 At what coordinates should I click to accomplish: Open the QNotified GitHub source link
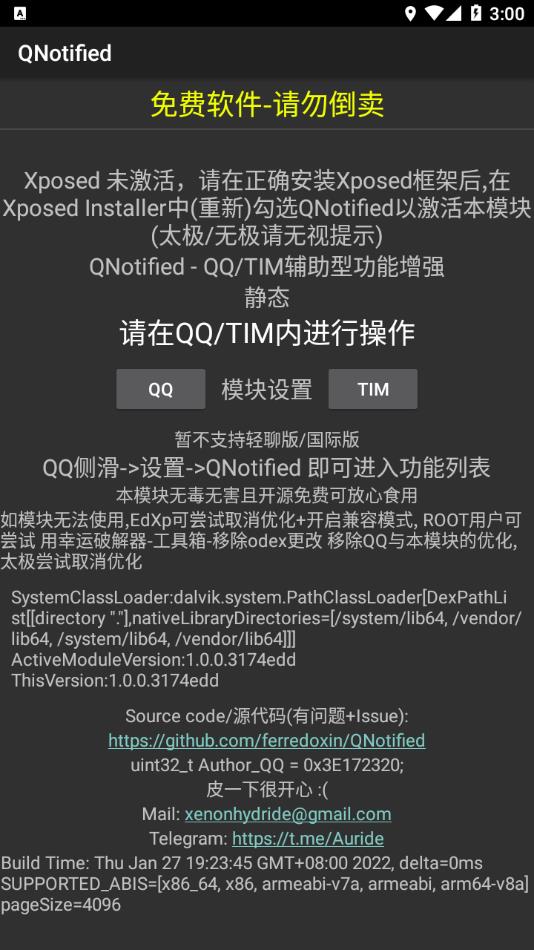click(267, 740)
